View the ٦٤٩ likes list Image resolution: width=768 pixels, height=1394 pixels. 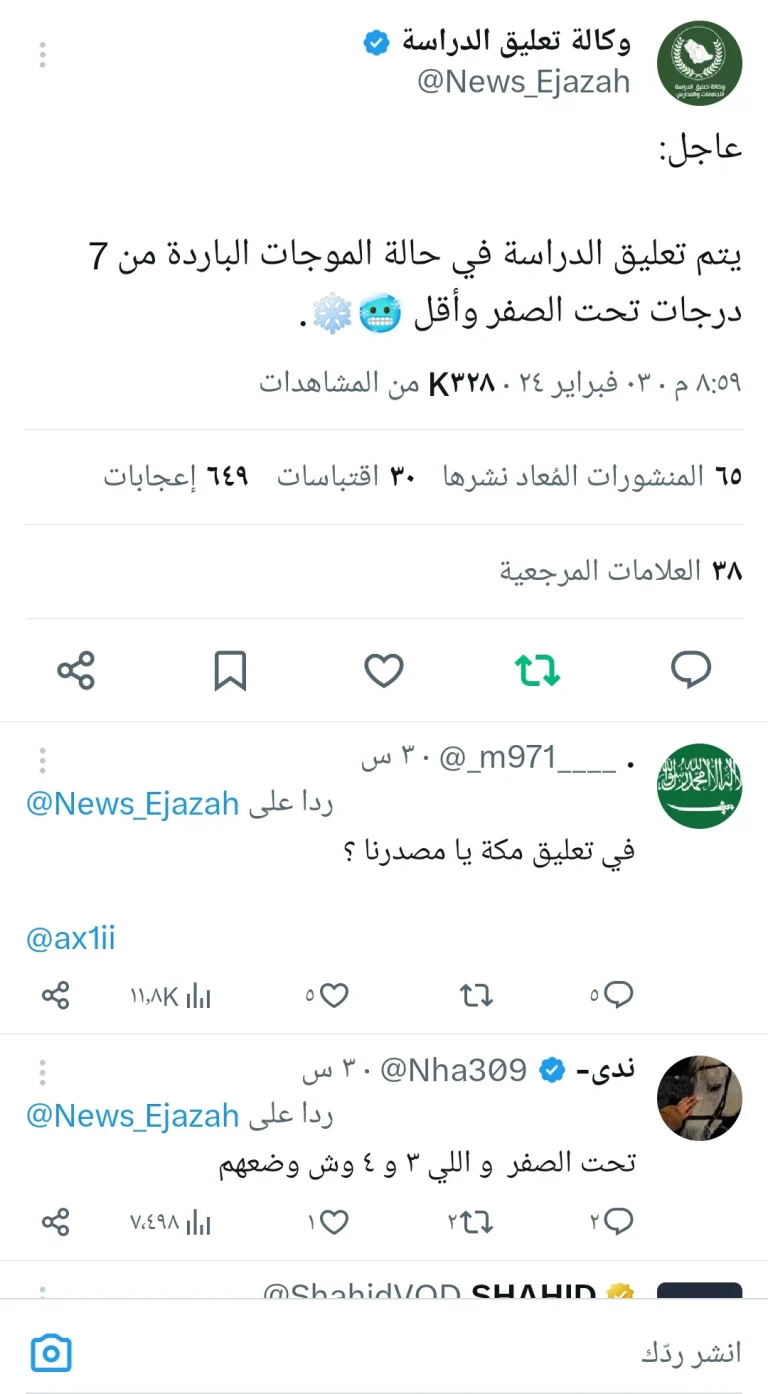176,476
